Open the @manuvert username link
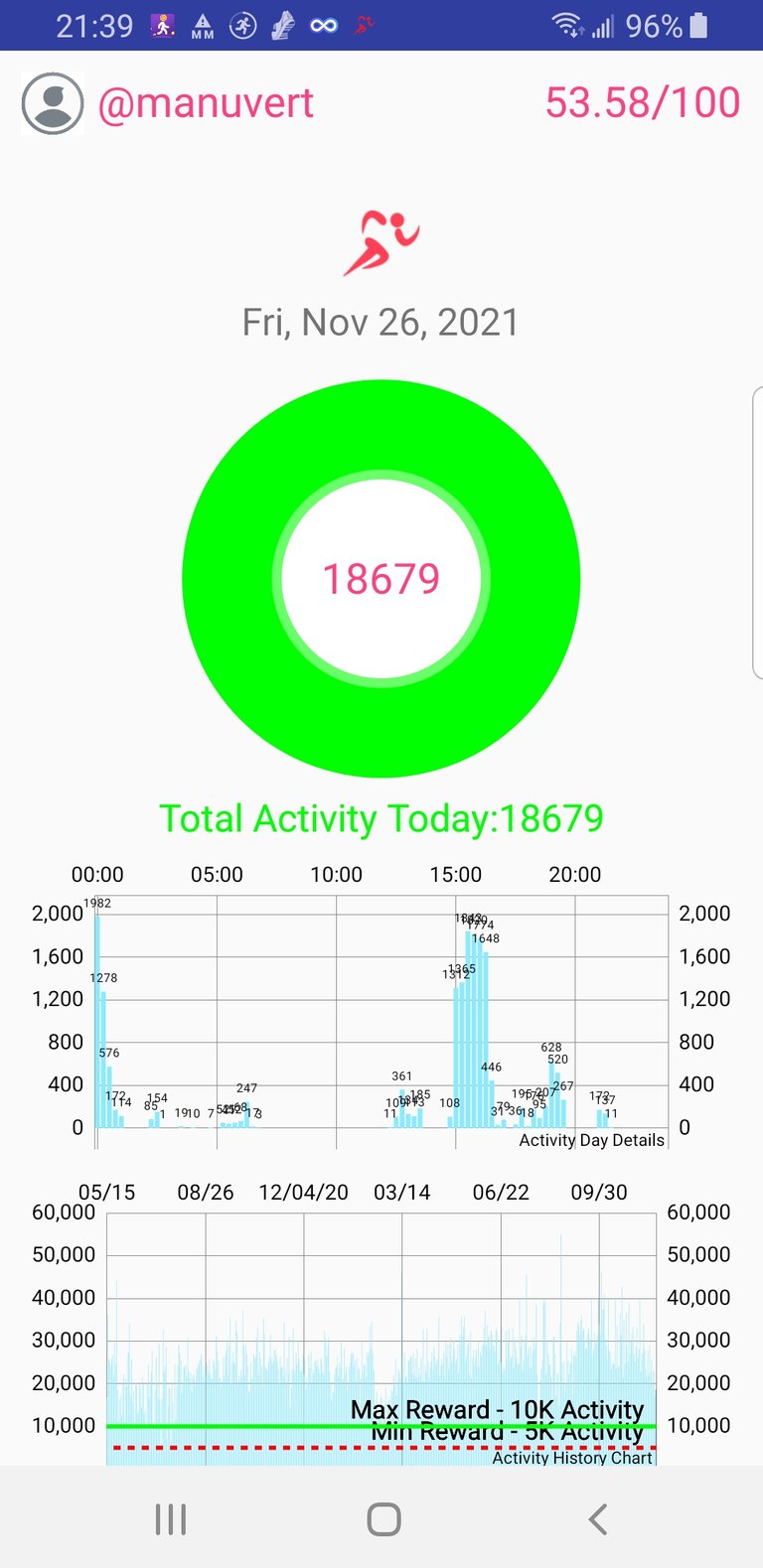The image size is (763, 1568). point(206,103)
